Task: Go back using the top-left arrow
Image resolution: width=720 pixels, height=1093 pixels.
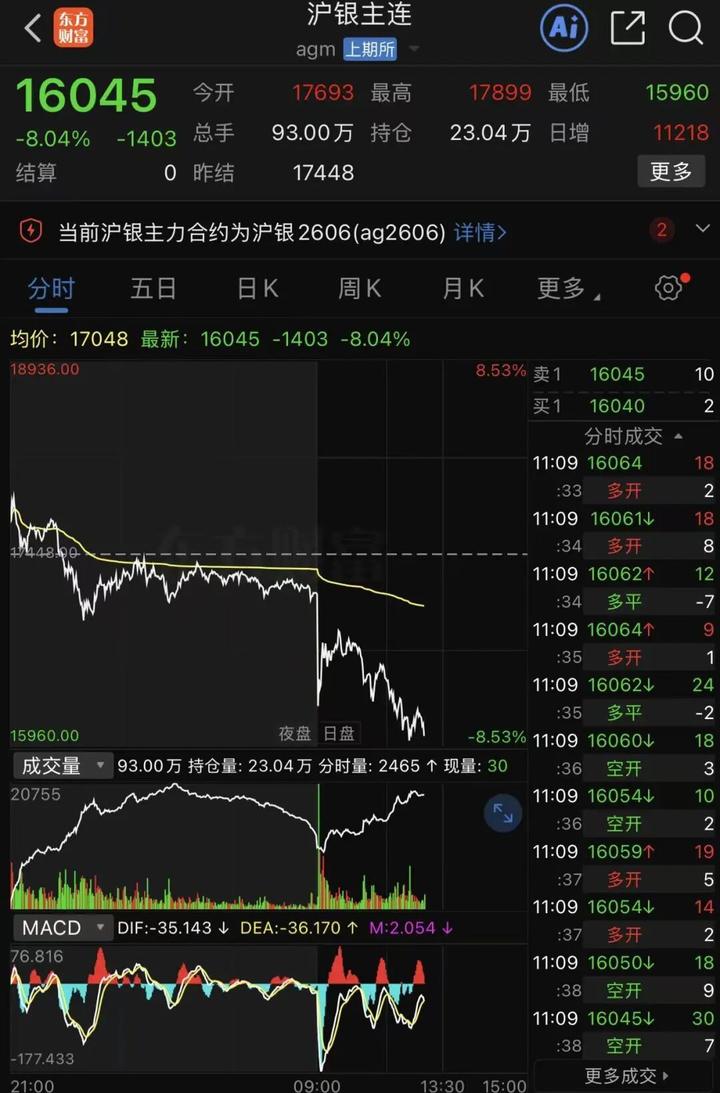Action: pyautogui.click(x=32, y=28)
